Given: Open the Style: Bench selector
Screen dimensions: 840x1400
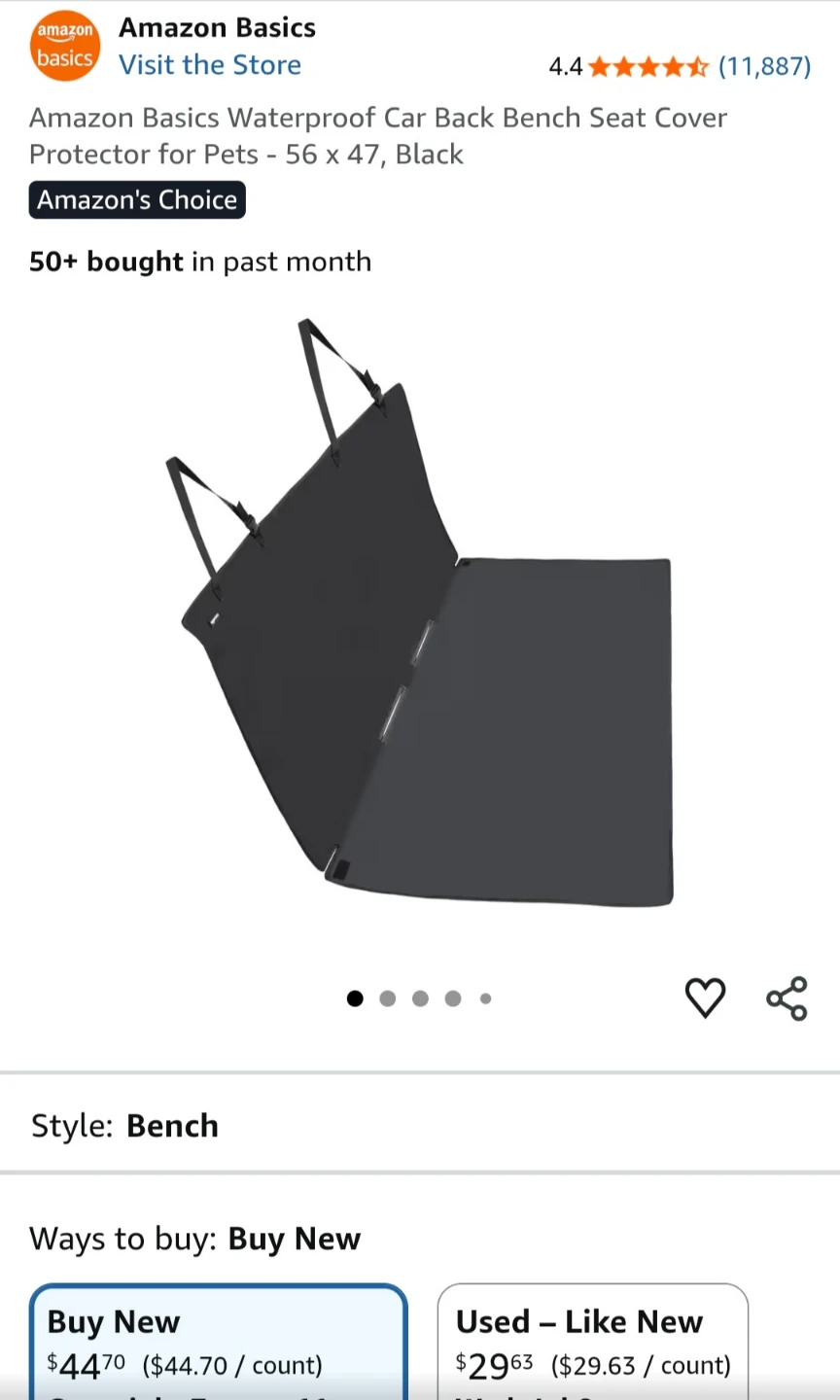Looking at the screenshot, I should point(420,1125).
